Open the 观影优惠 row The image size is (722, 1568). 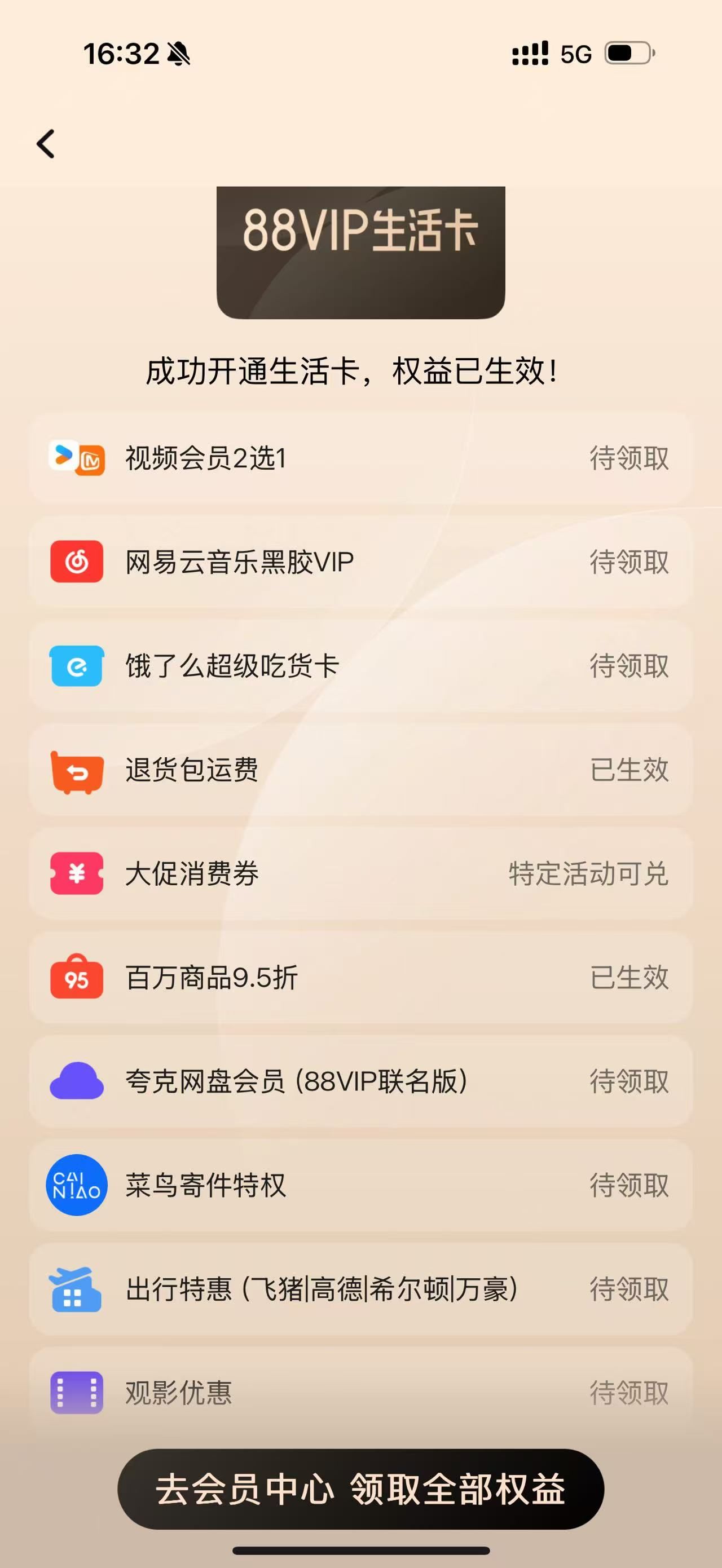[x=361, y=1393]
